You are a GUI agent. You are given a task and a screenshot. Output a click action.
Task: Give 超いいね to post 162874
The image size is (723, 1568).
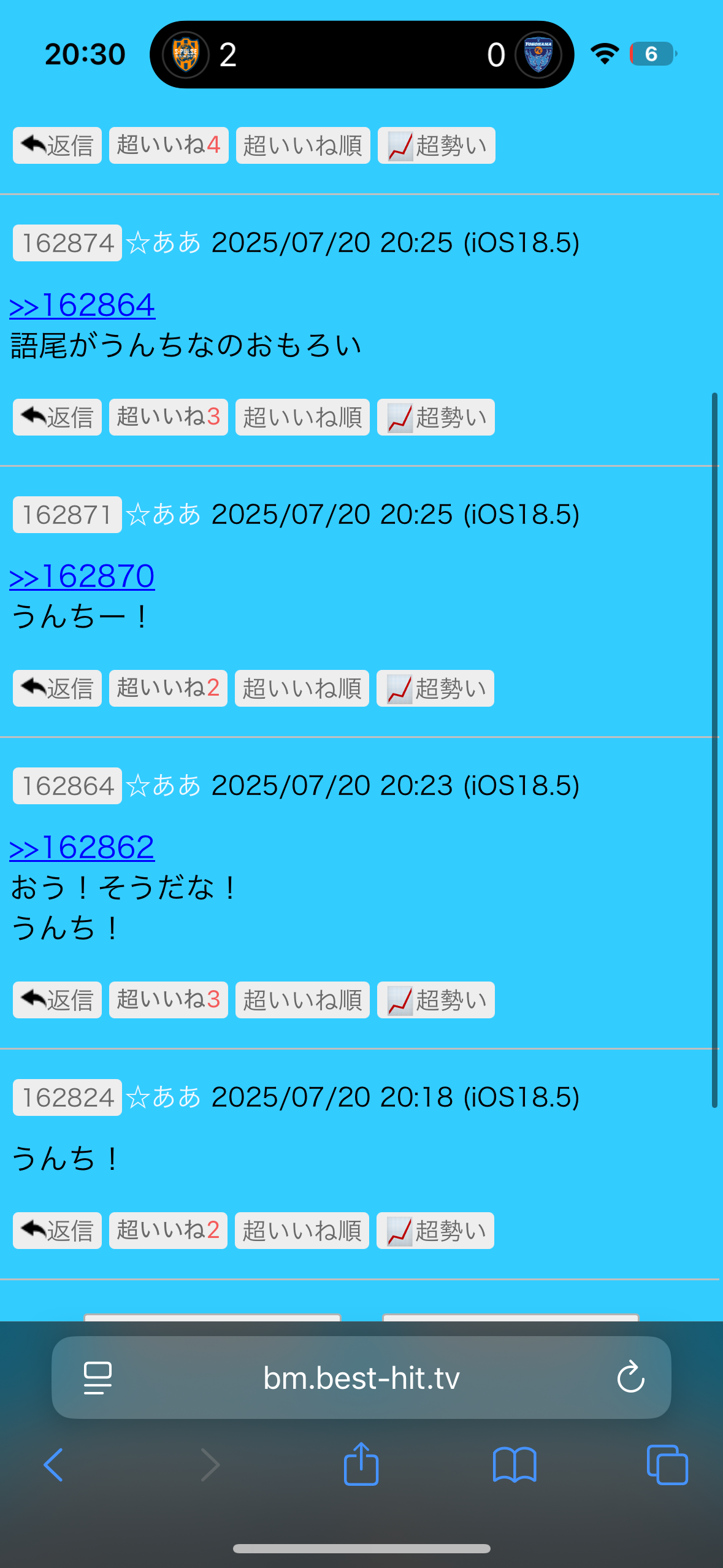click(169, 417)
